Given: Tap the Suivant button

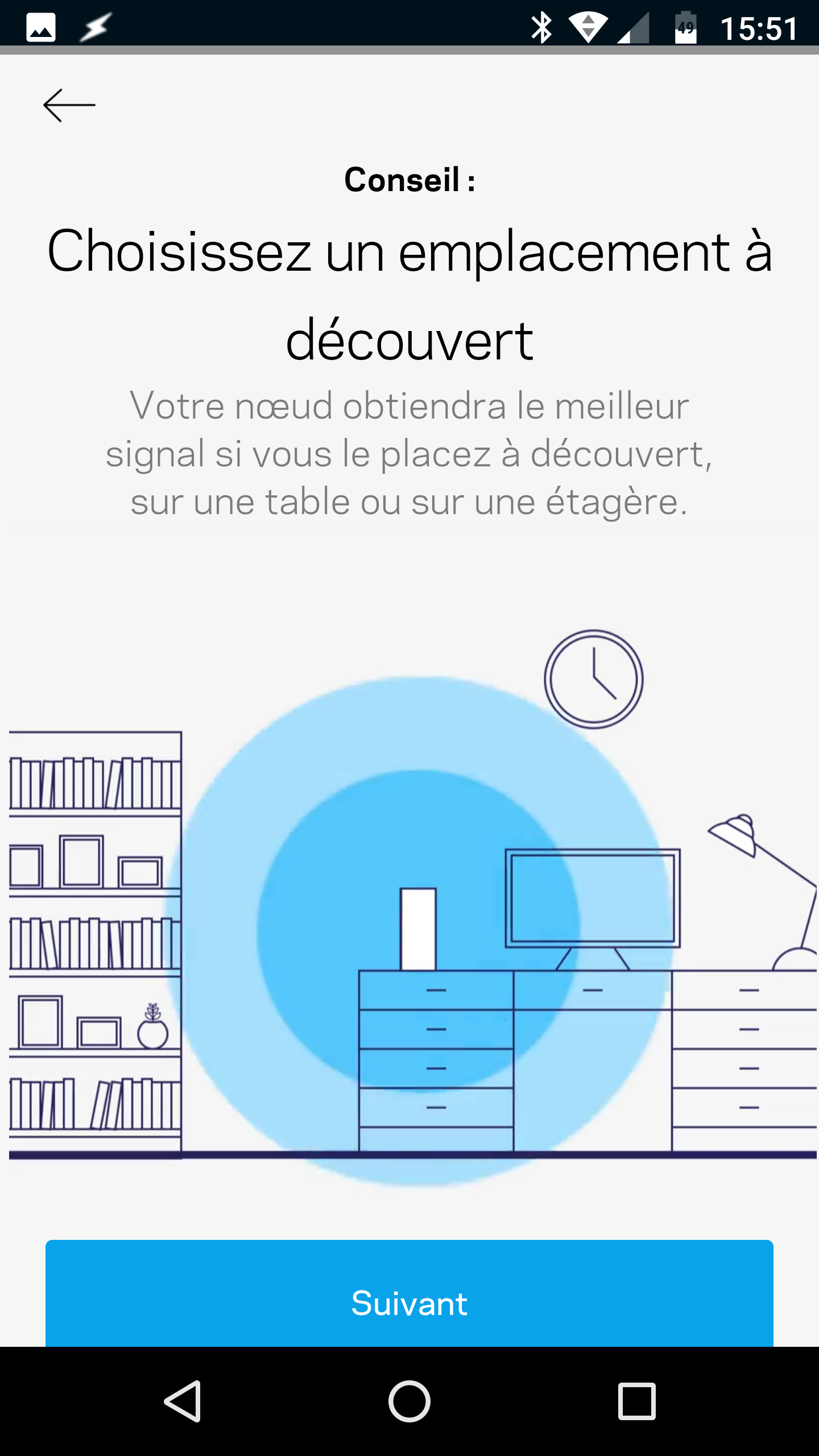Looking at the screenshot, I should pos(409,1302).
